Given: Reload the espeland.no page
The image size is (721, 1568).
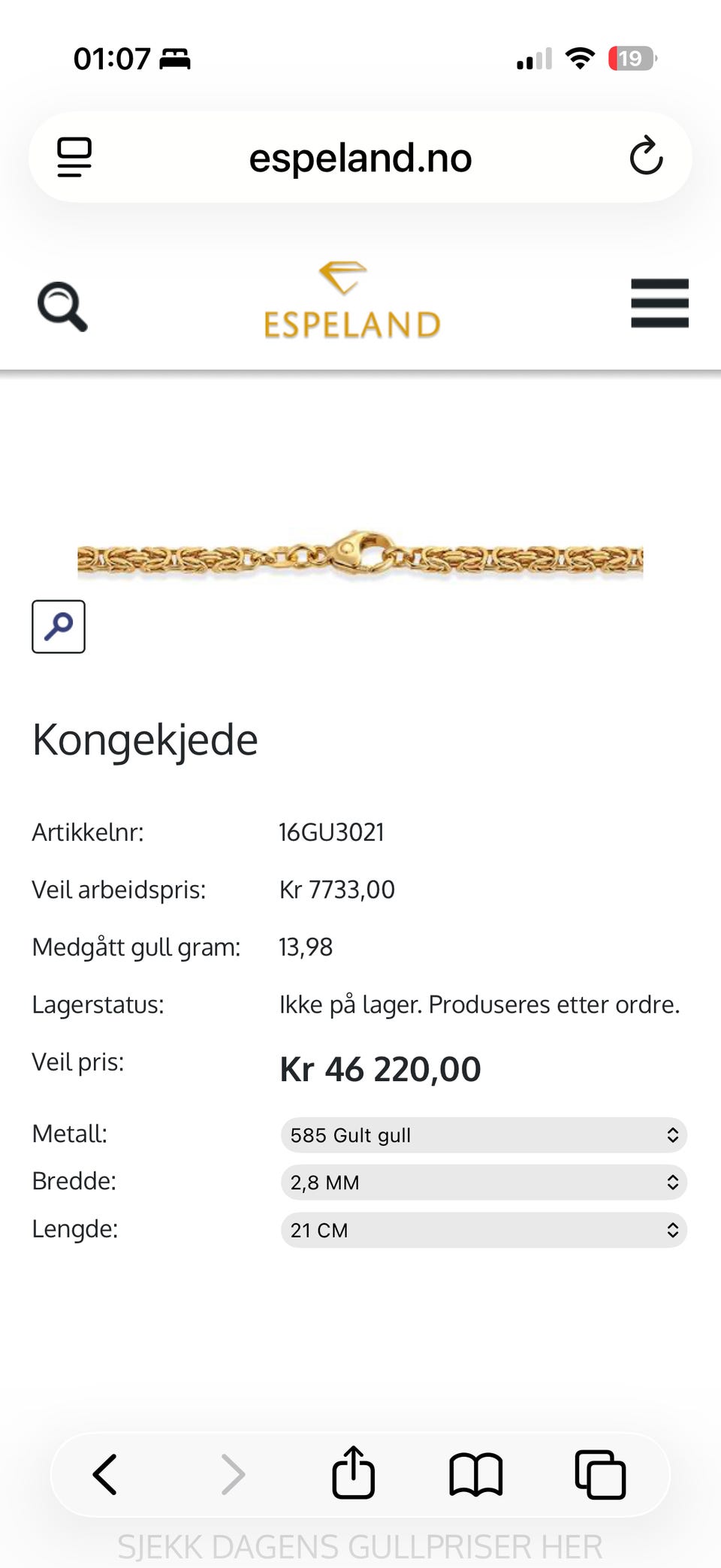Looking at the screenshot, I should (x=647, y=157).
